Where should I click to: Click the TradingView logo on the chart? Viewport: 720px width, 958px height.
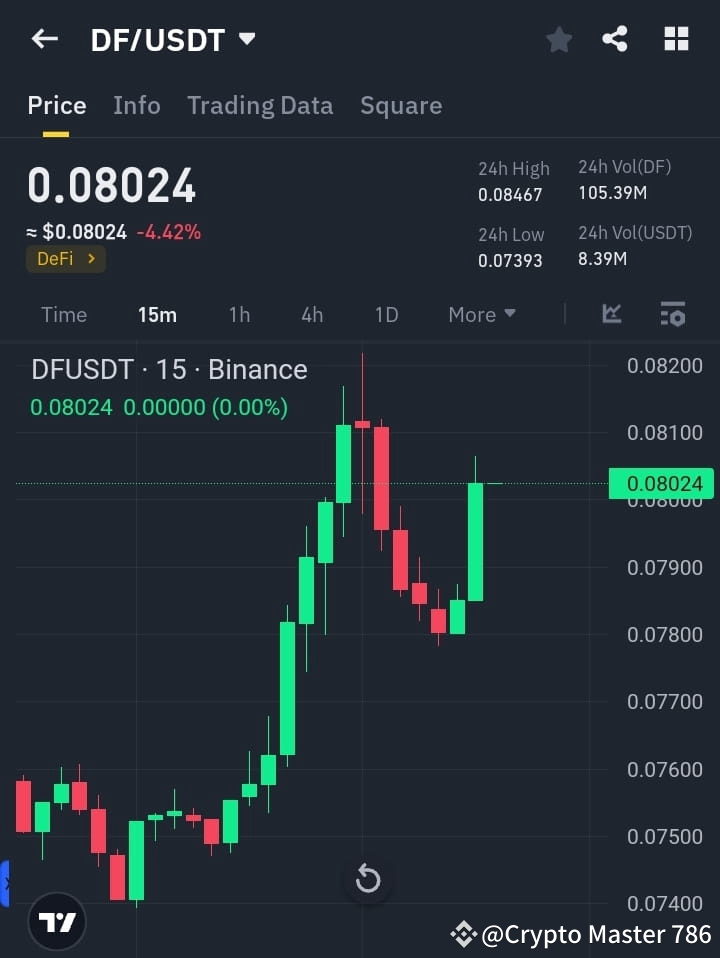(56, 921)
